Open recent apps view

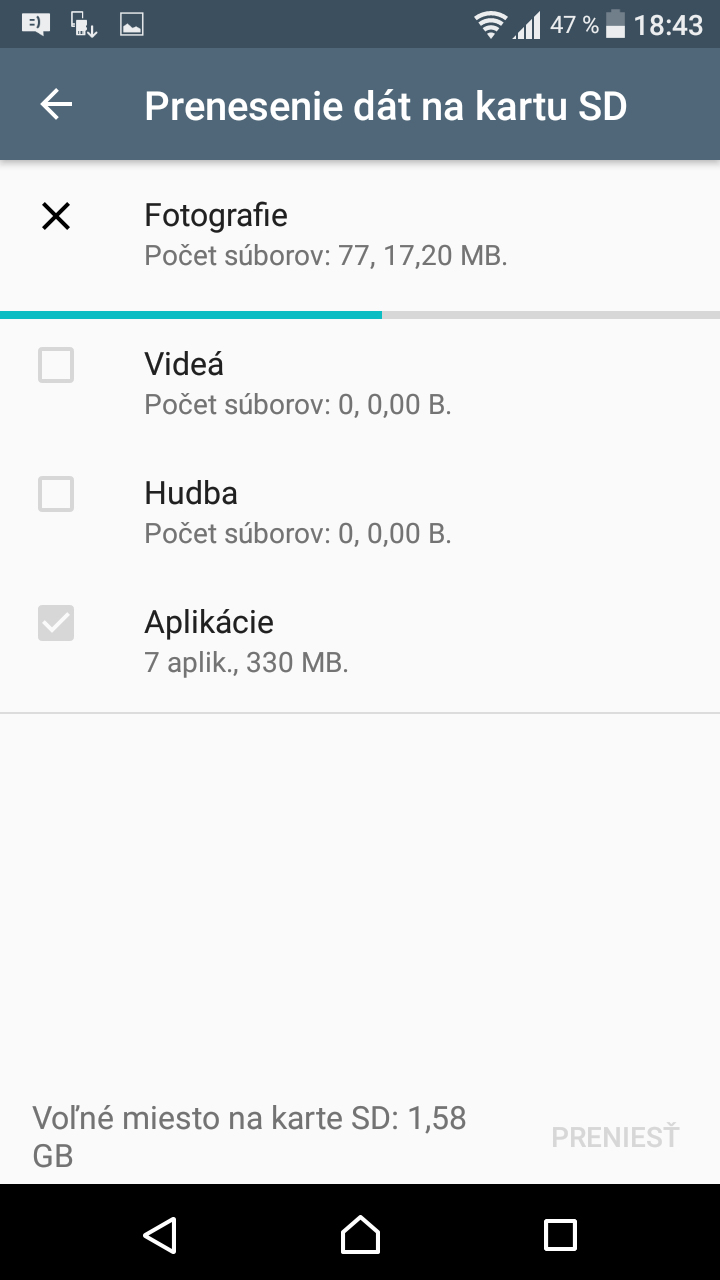[x=560, y=1234]
